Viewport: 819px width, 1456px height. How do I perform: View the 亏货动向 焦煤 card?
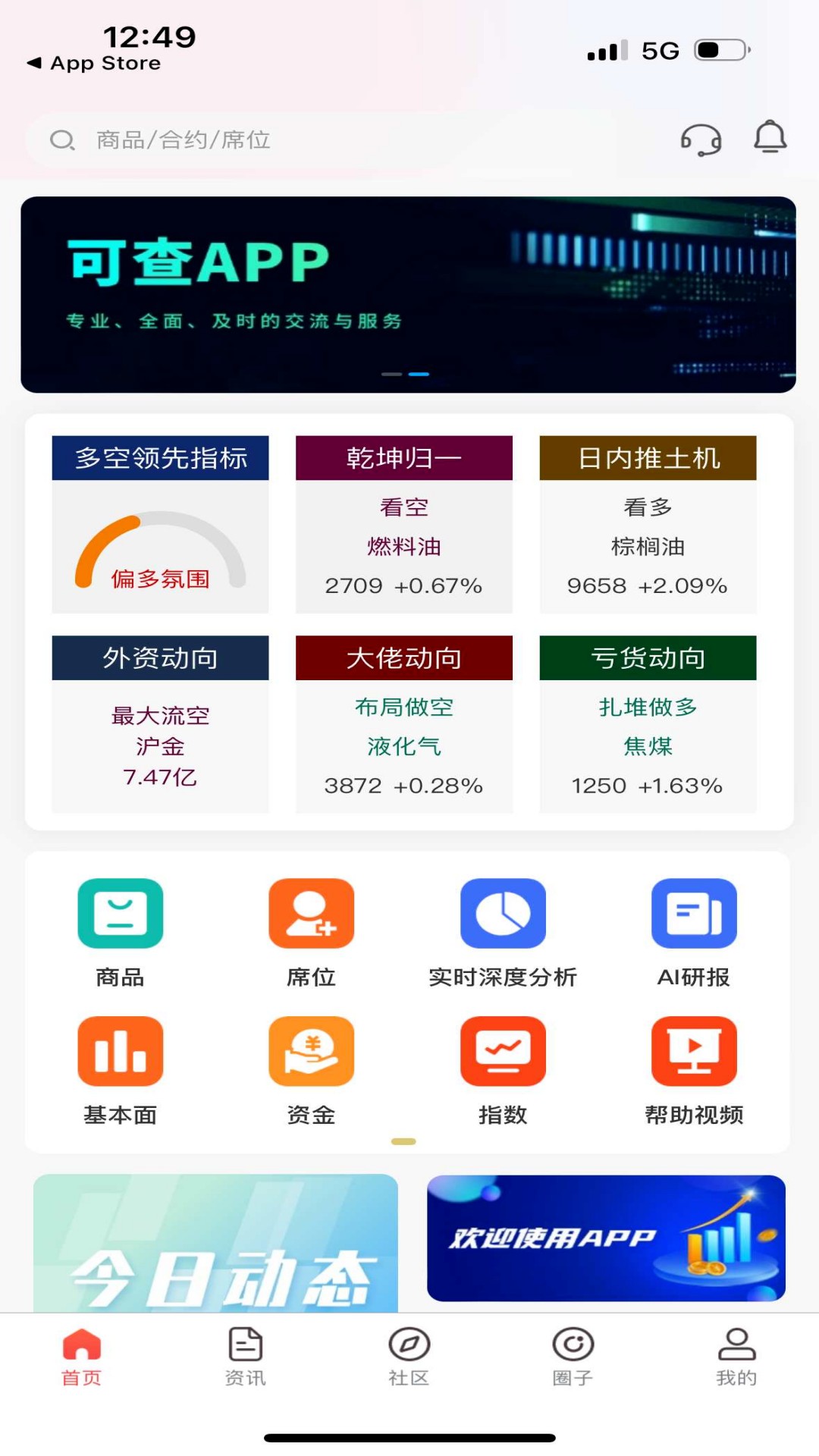pos(648,724)
